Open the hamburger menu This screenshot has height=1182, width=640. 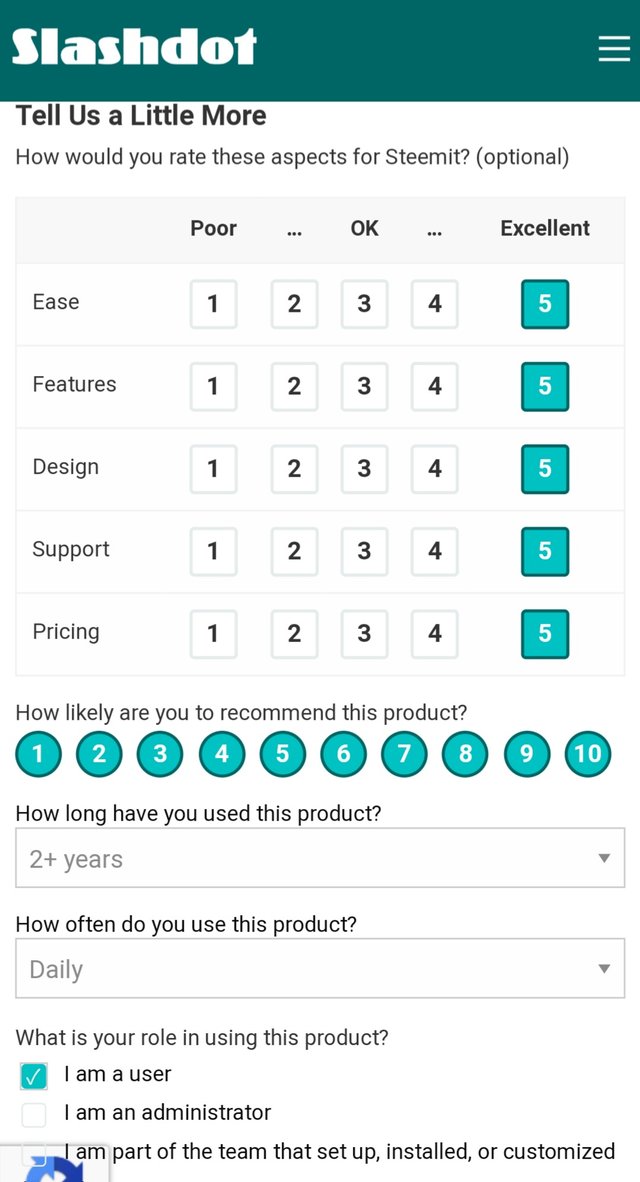[x=614, y=48]
